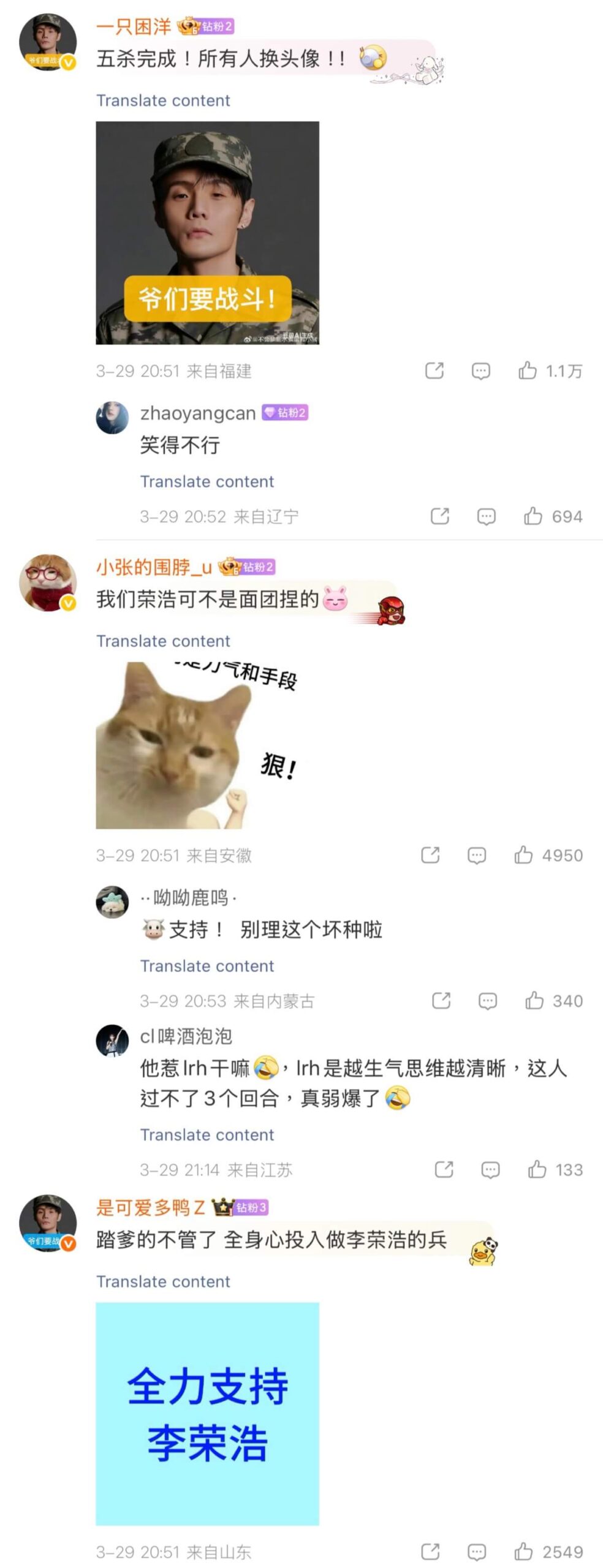Like the comment by 一只困洋
Image resolution: width=603 pixels, height=1568 pixels.
click(527, 371)
